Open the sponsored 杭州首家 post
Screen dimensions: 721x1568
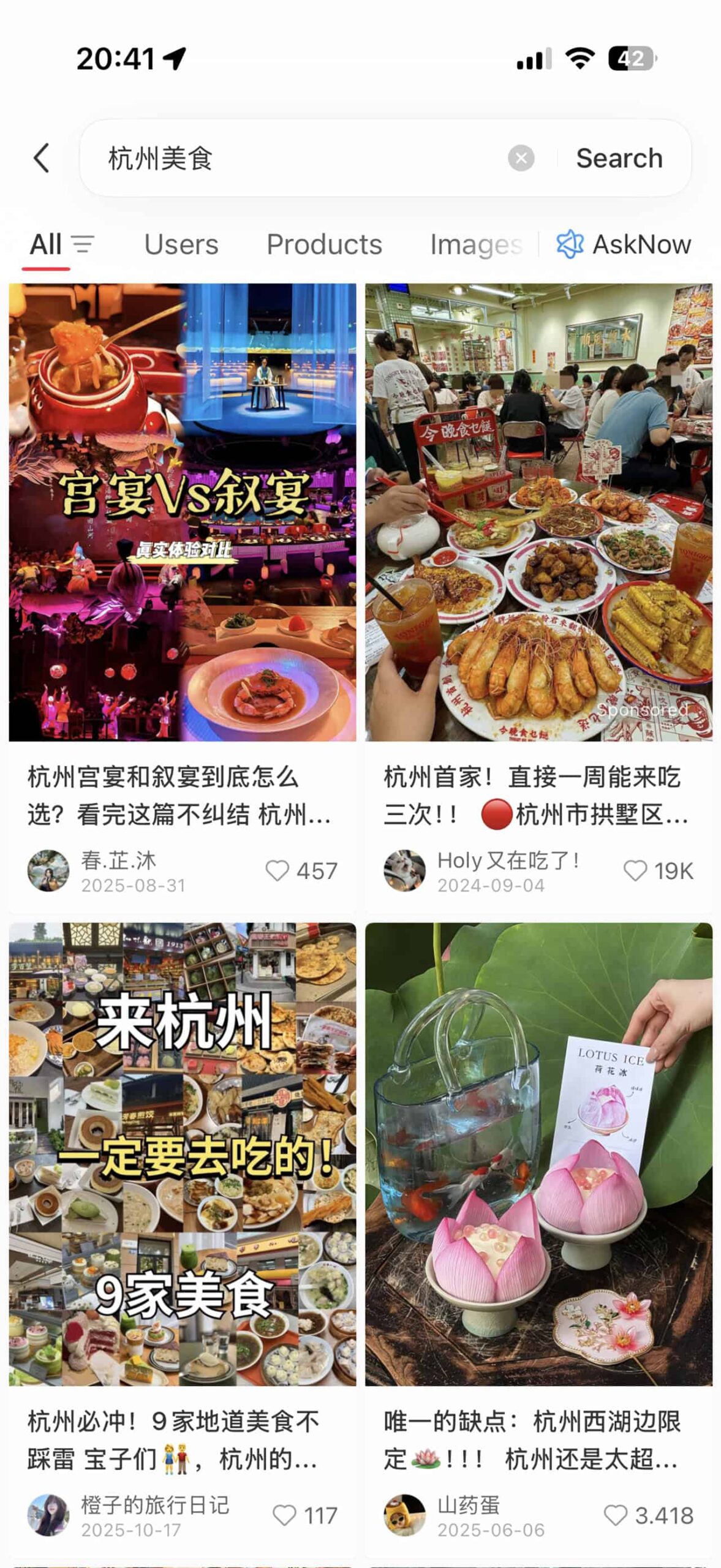(538, 512)
